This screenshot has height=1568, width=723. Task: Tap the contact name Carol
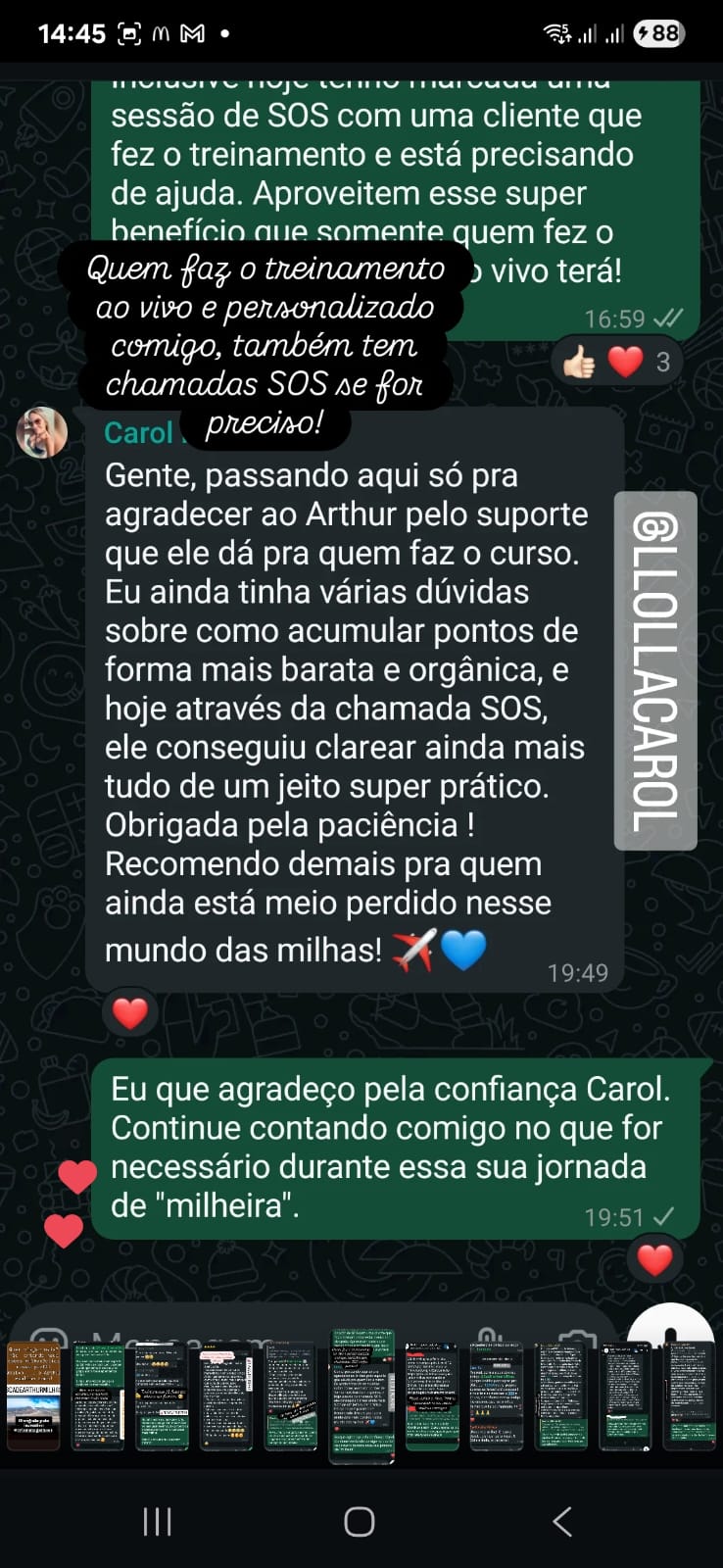click(137, 432)
